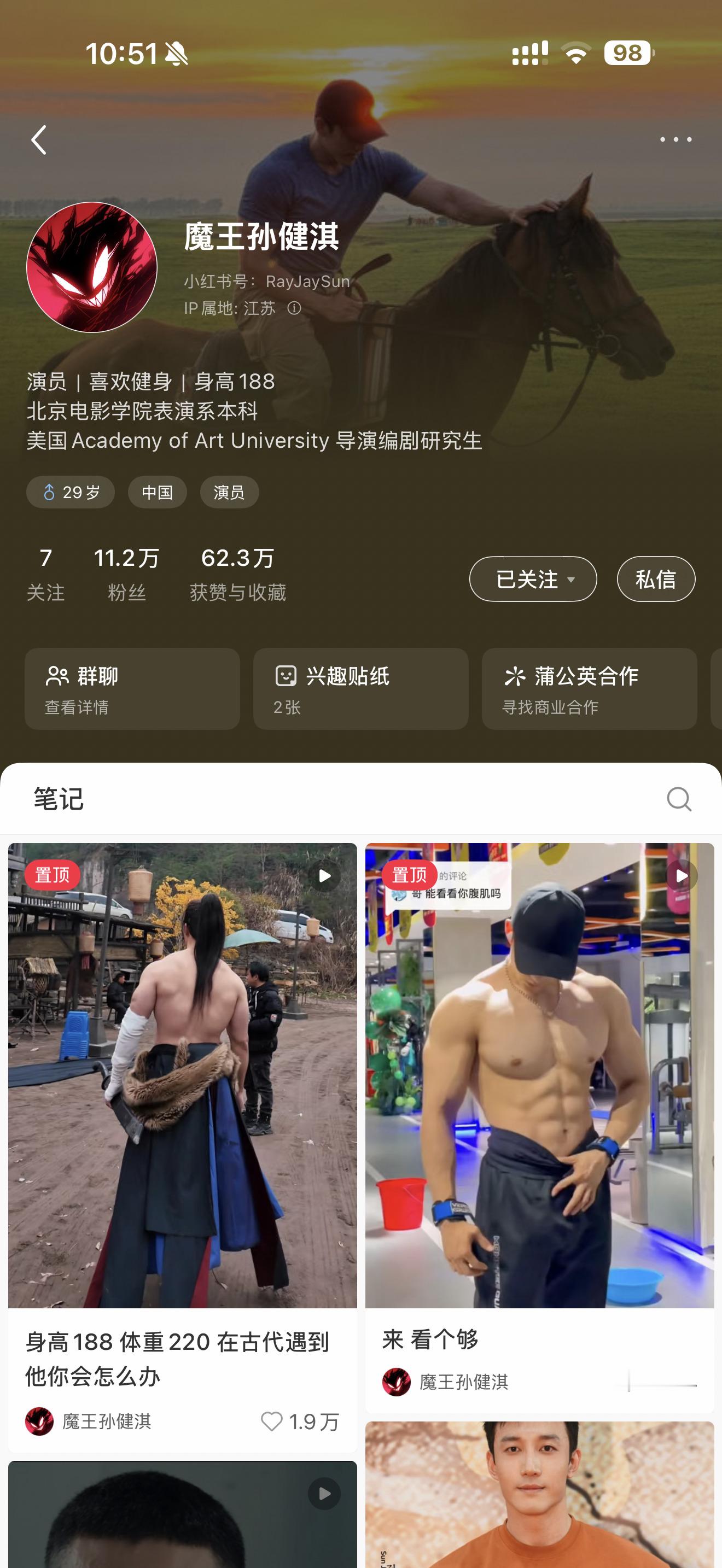
Task: Open the pinned note 身高188 体重220
Action: pos(182,1075)
